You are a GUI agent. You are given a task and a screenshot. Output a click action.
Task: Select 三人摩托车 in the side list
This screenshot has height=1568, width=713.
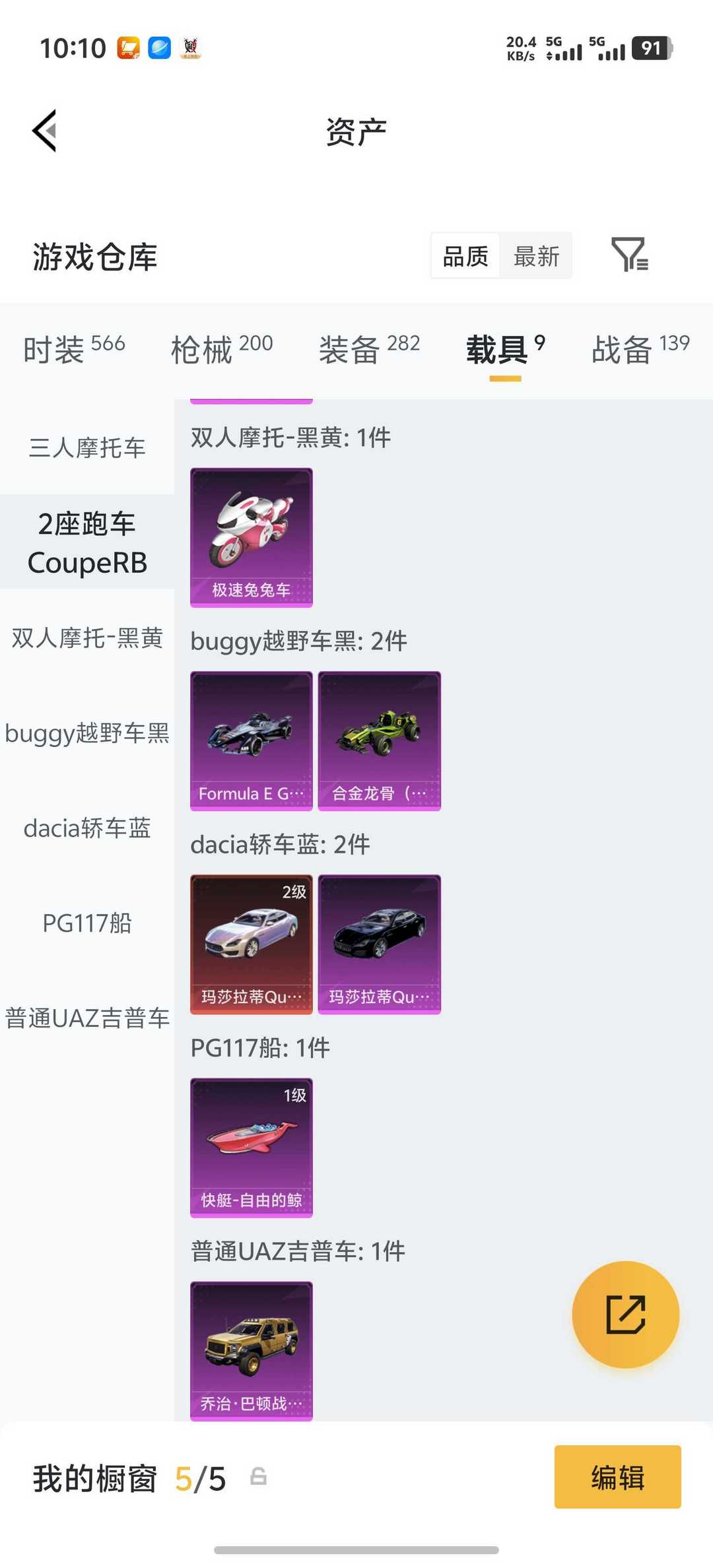click(x=87, y=448)
